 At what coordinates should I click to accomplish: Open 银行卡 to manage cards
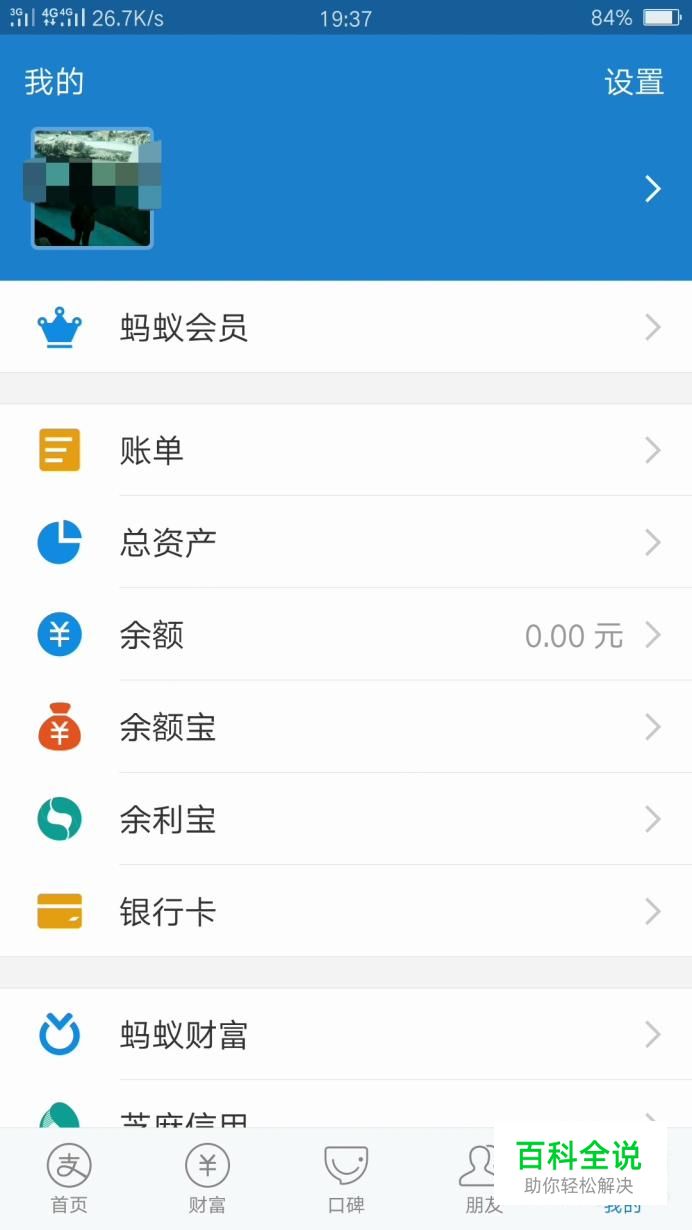(x=346, y=912)
